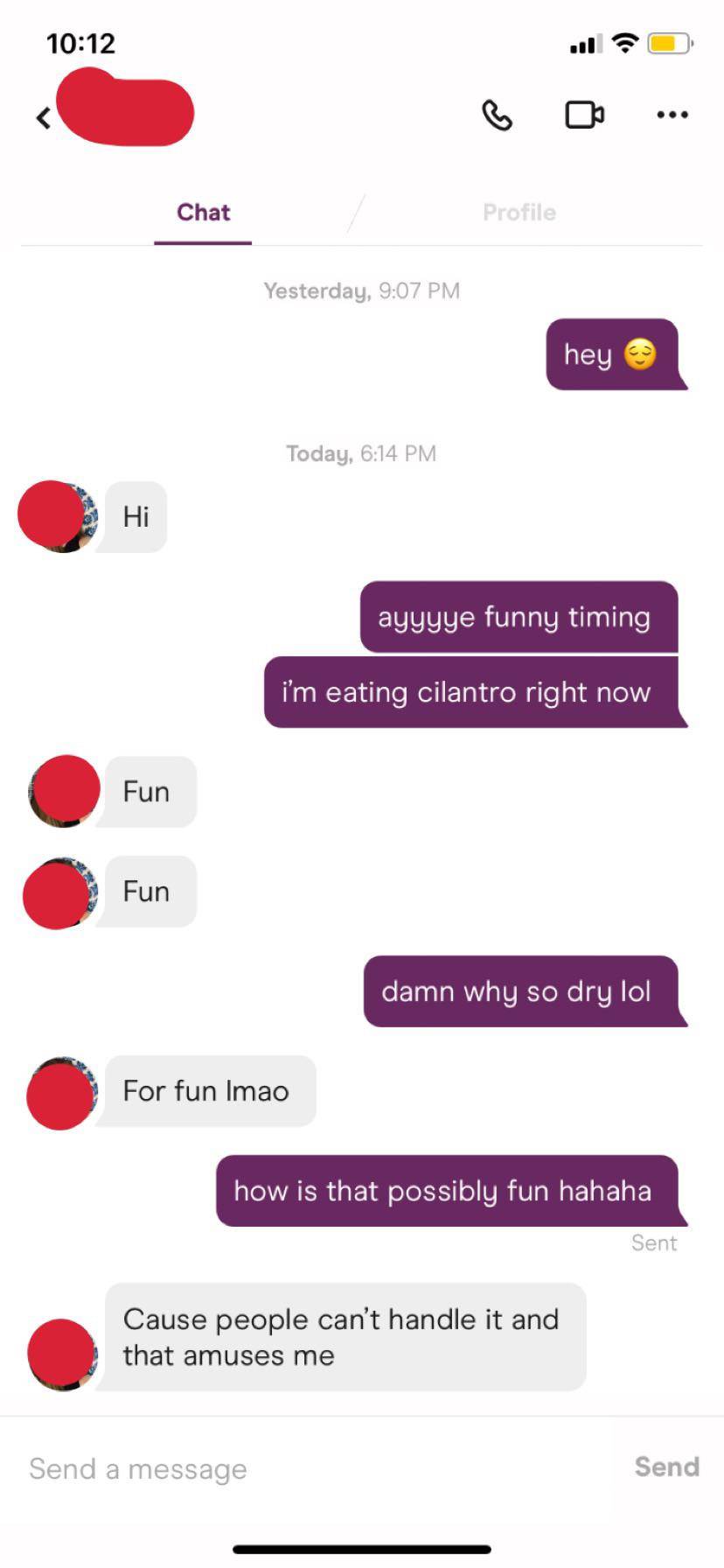Screen dimensions: 724x1568
Task: Open the three-dot options menu
Action: pos(672,115)
